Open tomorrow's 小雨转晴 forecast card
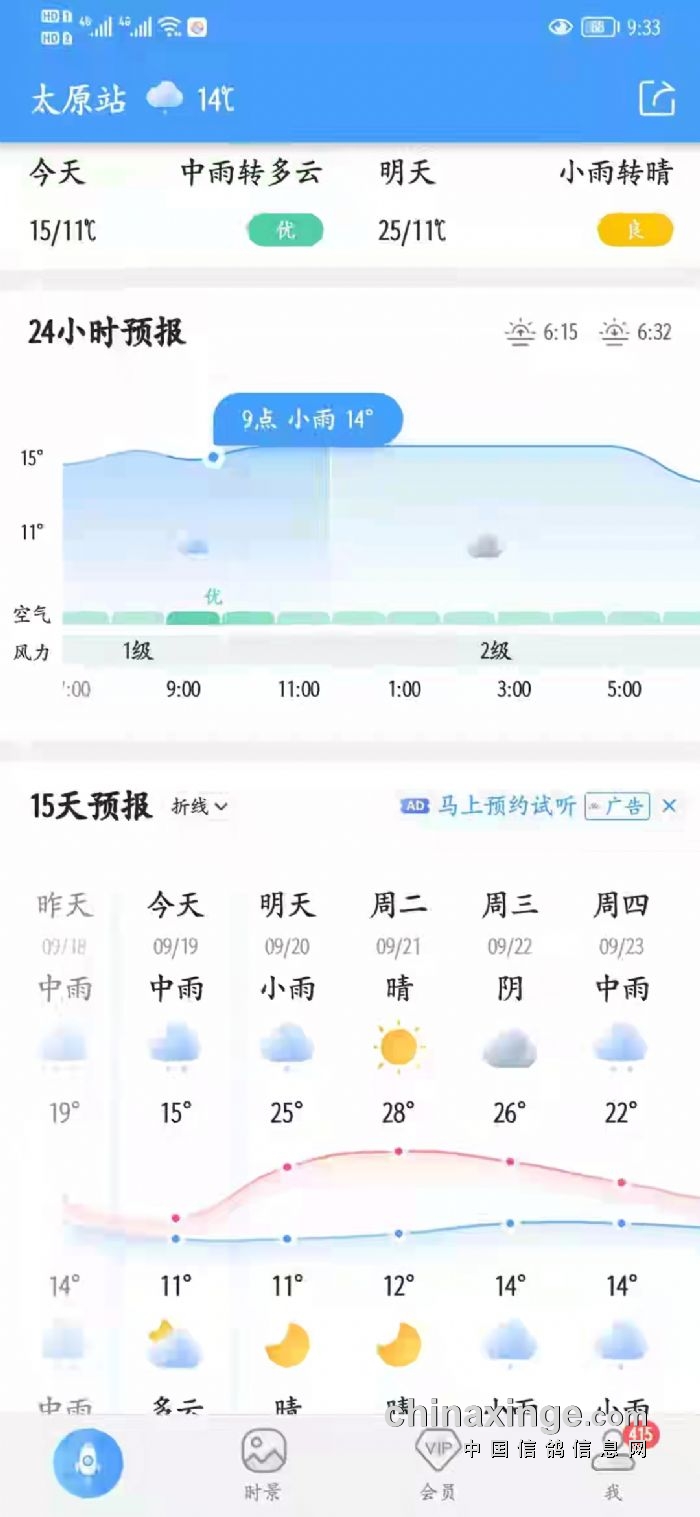This screenshot has width=700, height=1517. pos(526,202)
